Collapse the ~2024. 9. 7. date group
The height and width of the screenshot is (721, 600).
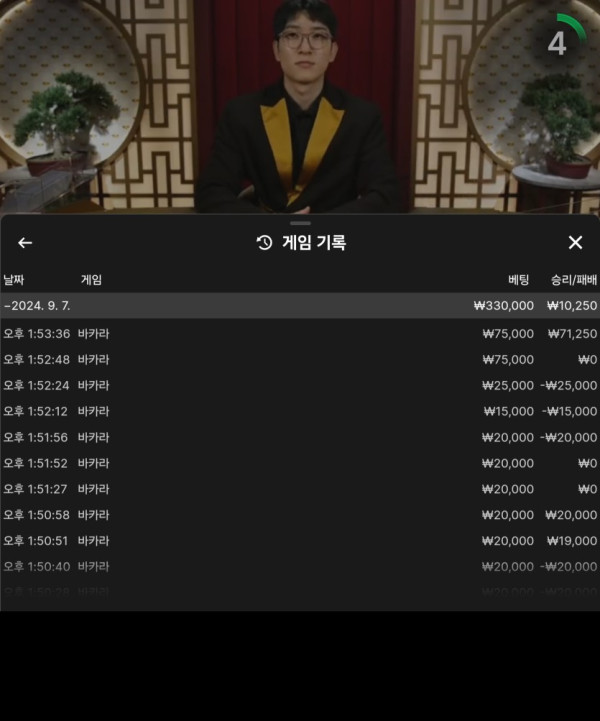[300, 306]
